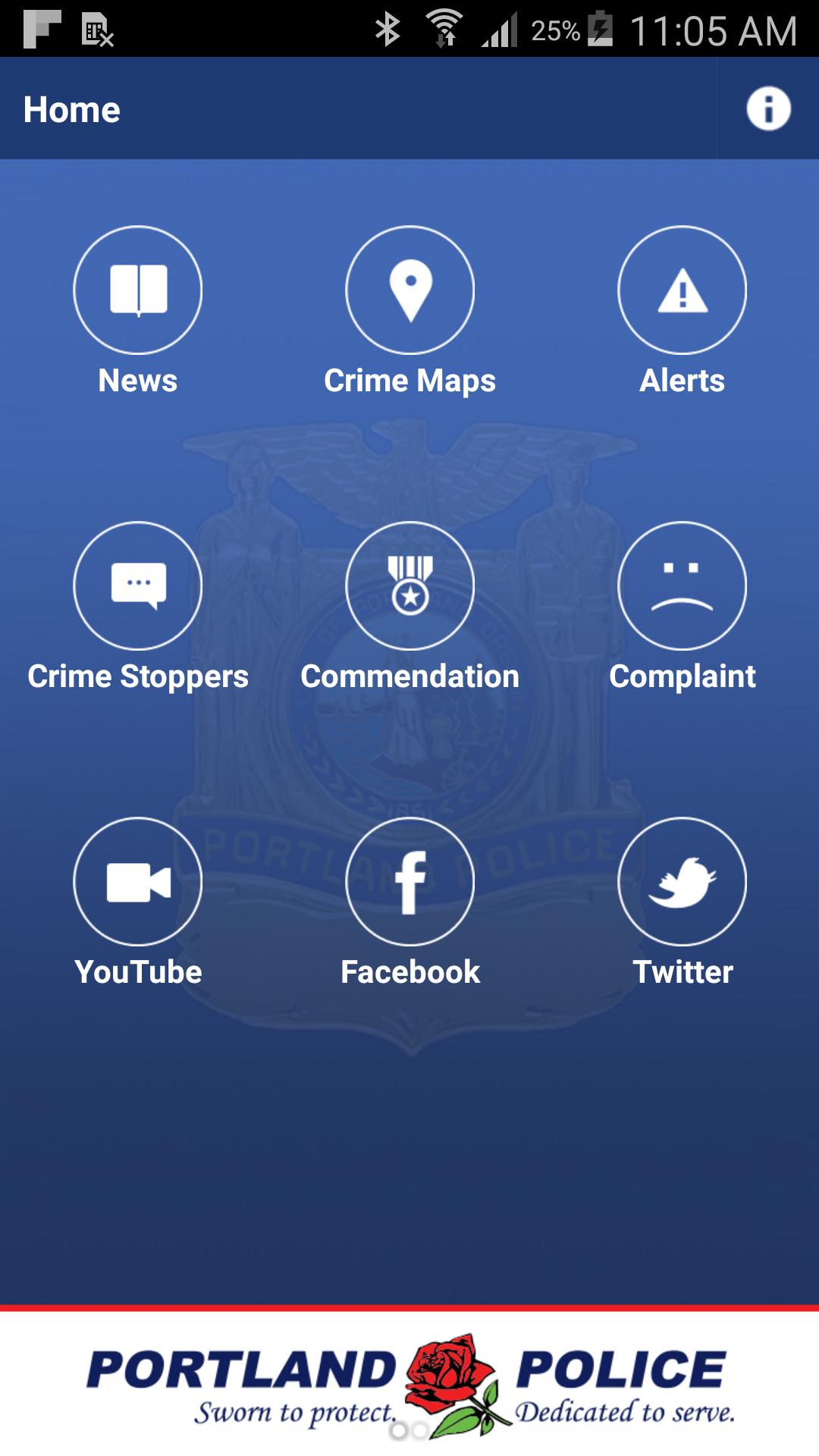View Crime Maps

click(x=409, y=290)
